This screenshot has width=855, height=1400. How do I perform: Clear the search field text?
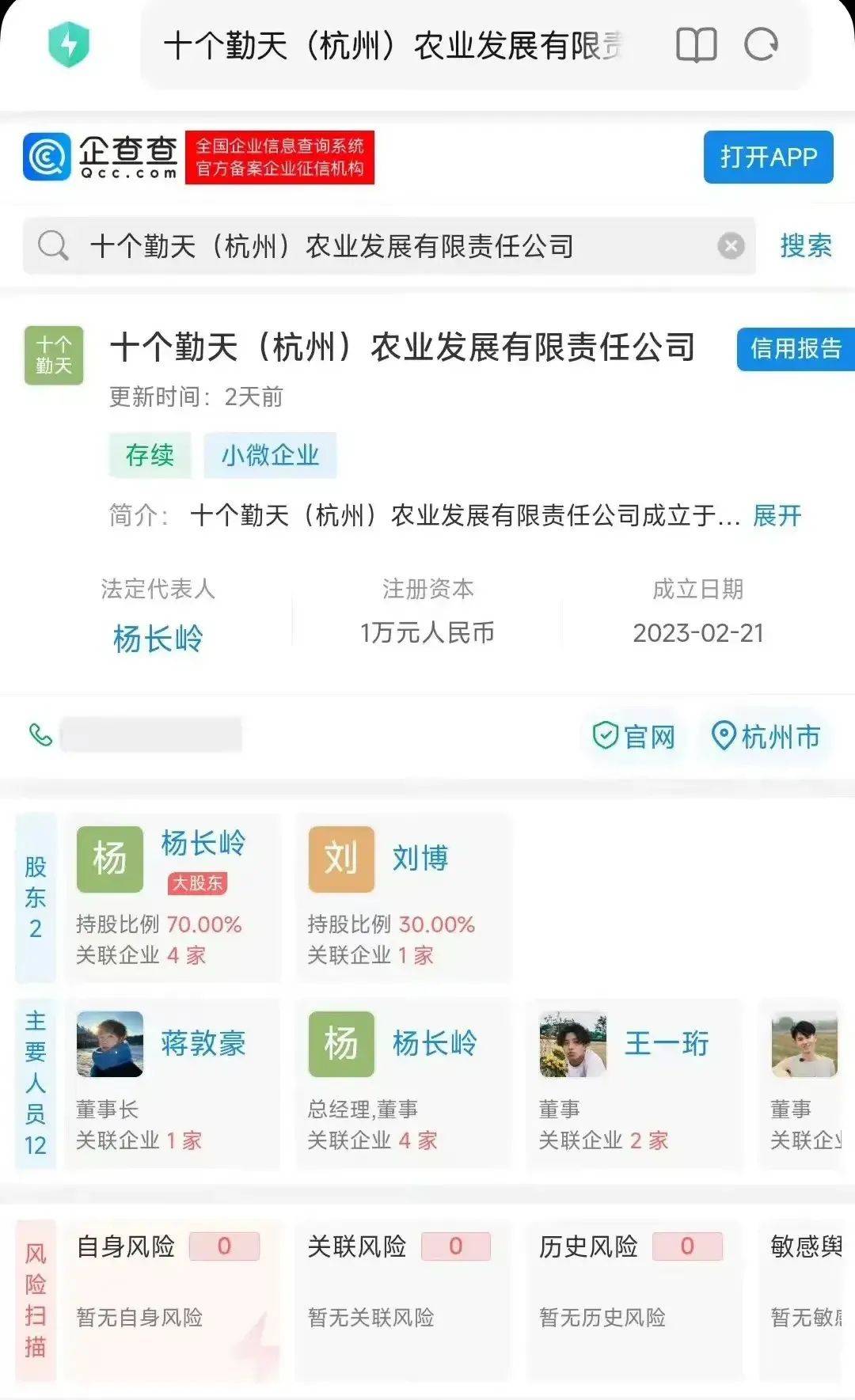tap(731, 246)
